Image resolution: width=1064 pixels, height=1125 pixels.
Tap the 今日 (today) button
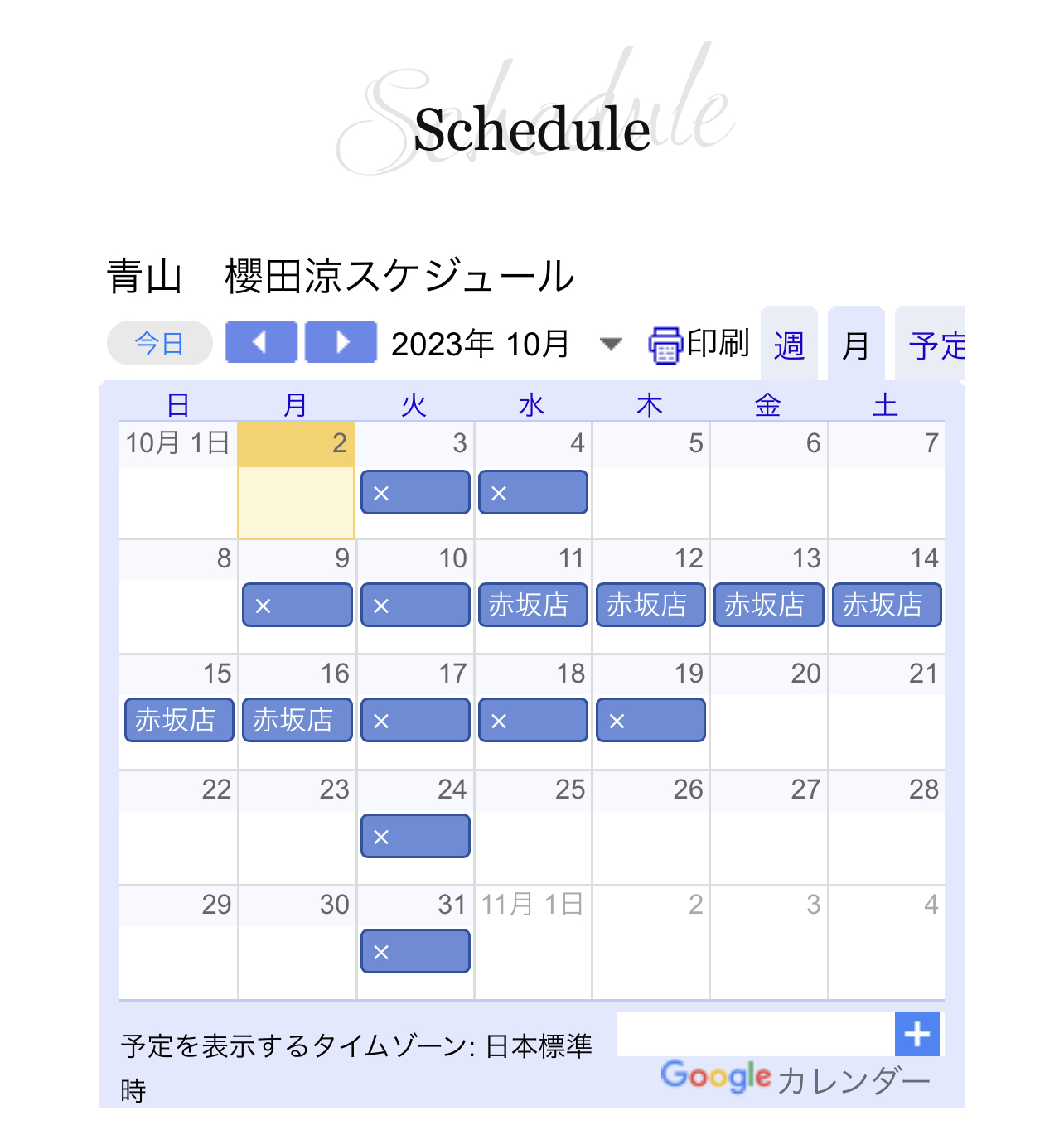tap(159, 343)
